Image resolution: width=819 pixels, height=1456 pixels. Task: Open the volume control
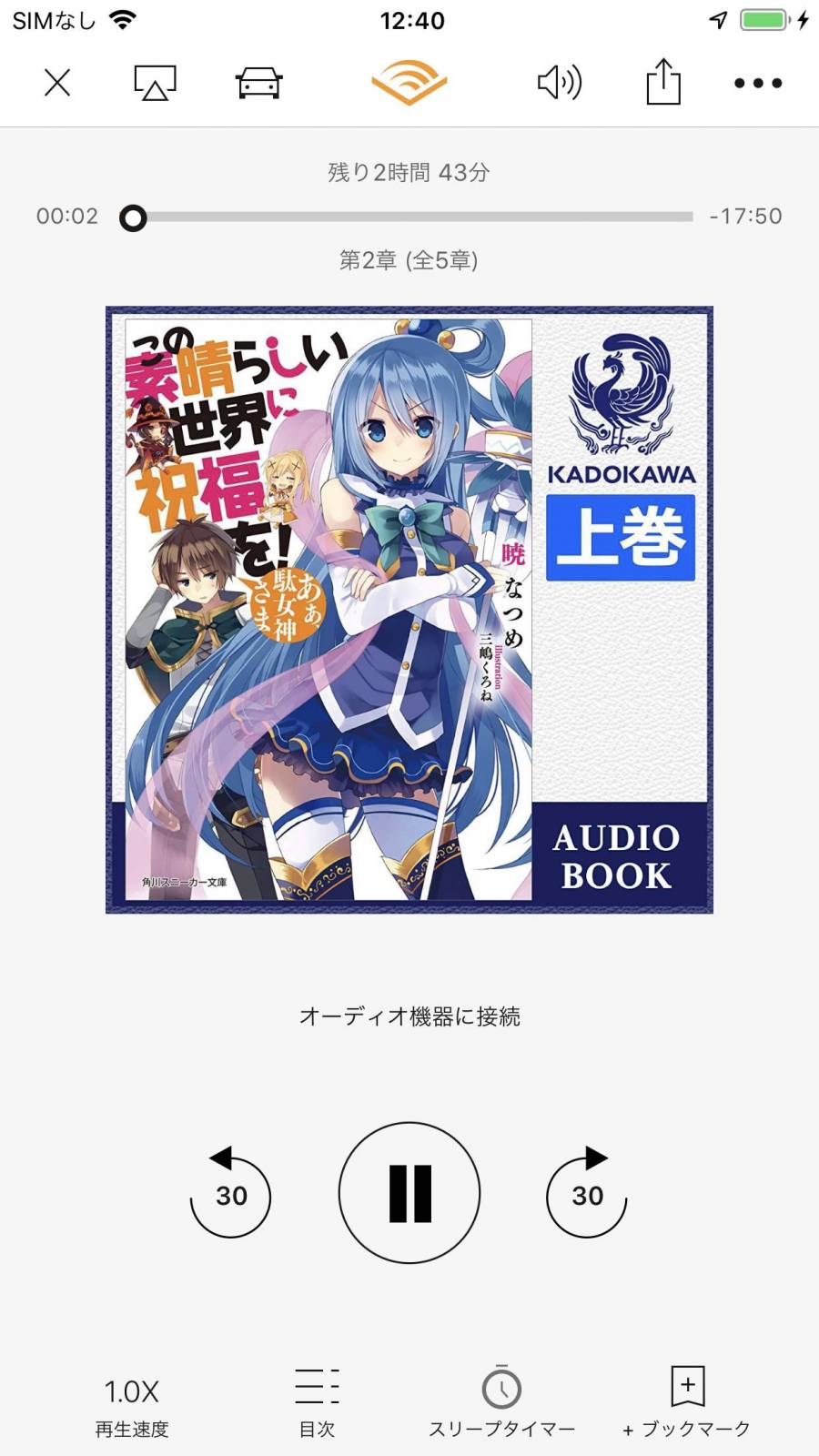pos(559,83)
